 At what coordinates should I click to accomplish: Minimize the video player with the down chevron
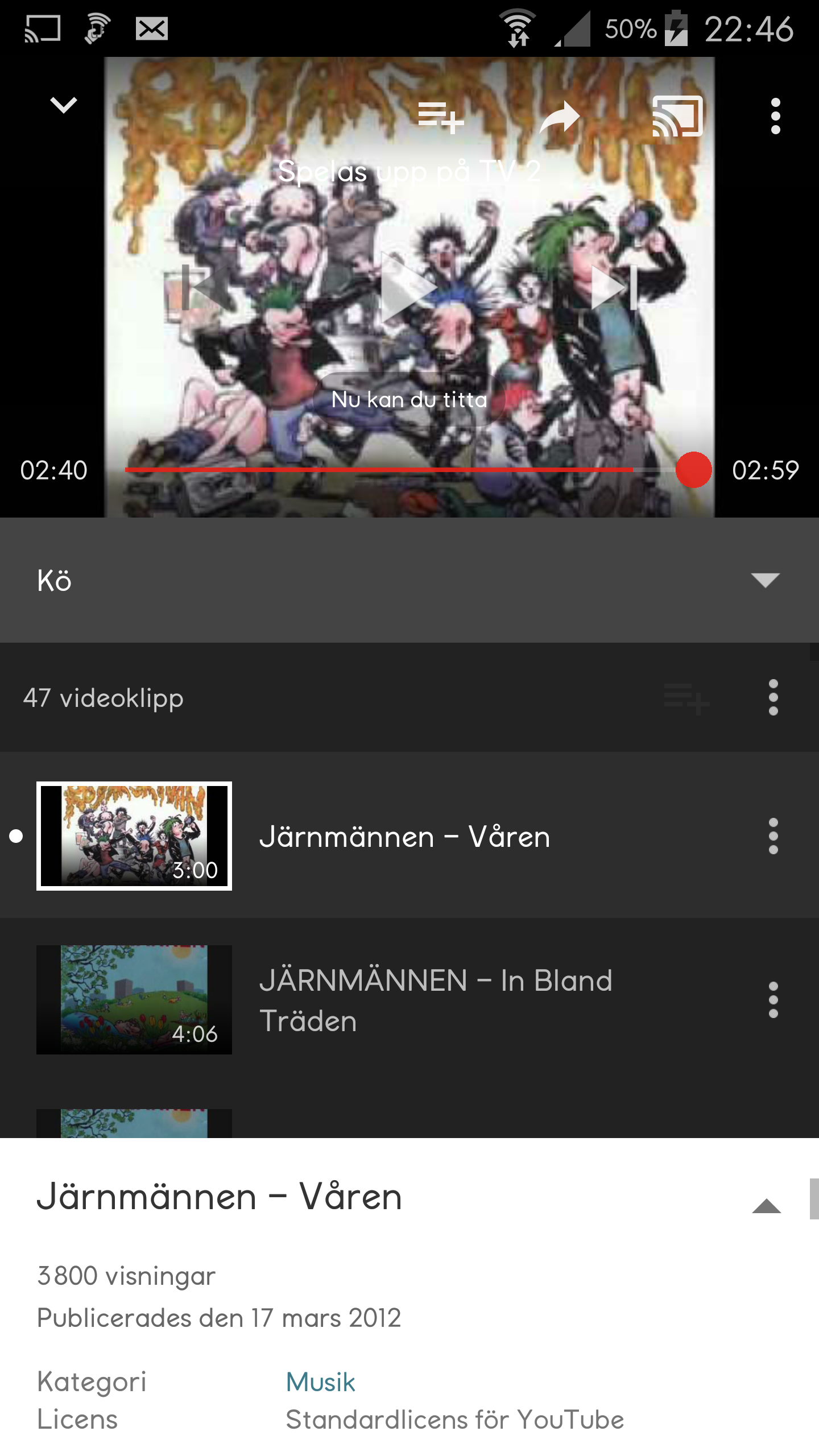point(63,105)
